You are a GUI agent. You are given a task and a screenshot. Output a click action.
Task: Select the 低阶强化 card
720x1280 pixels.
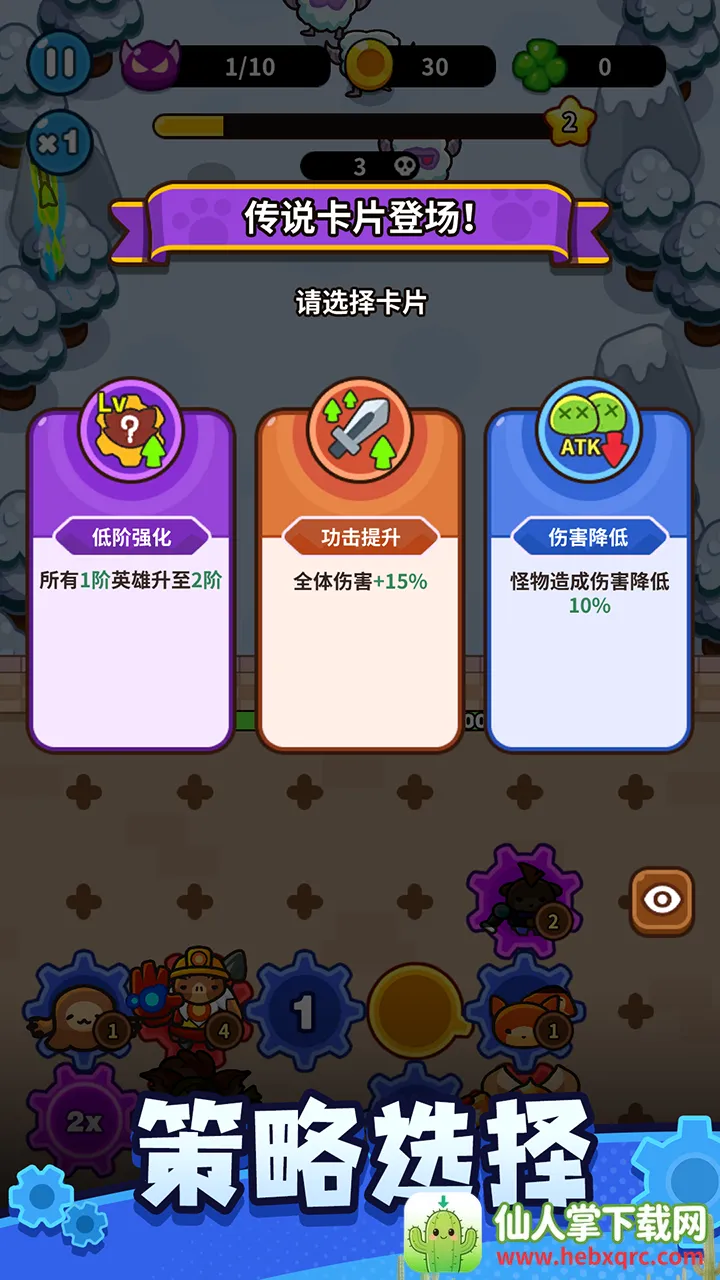[131, 580]
